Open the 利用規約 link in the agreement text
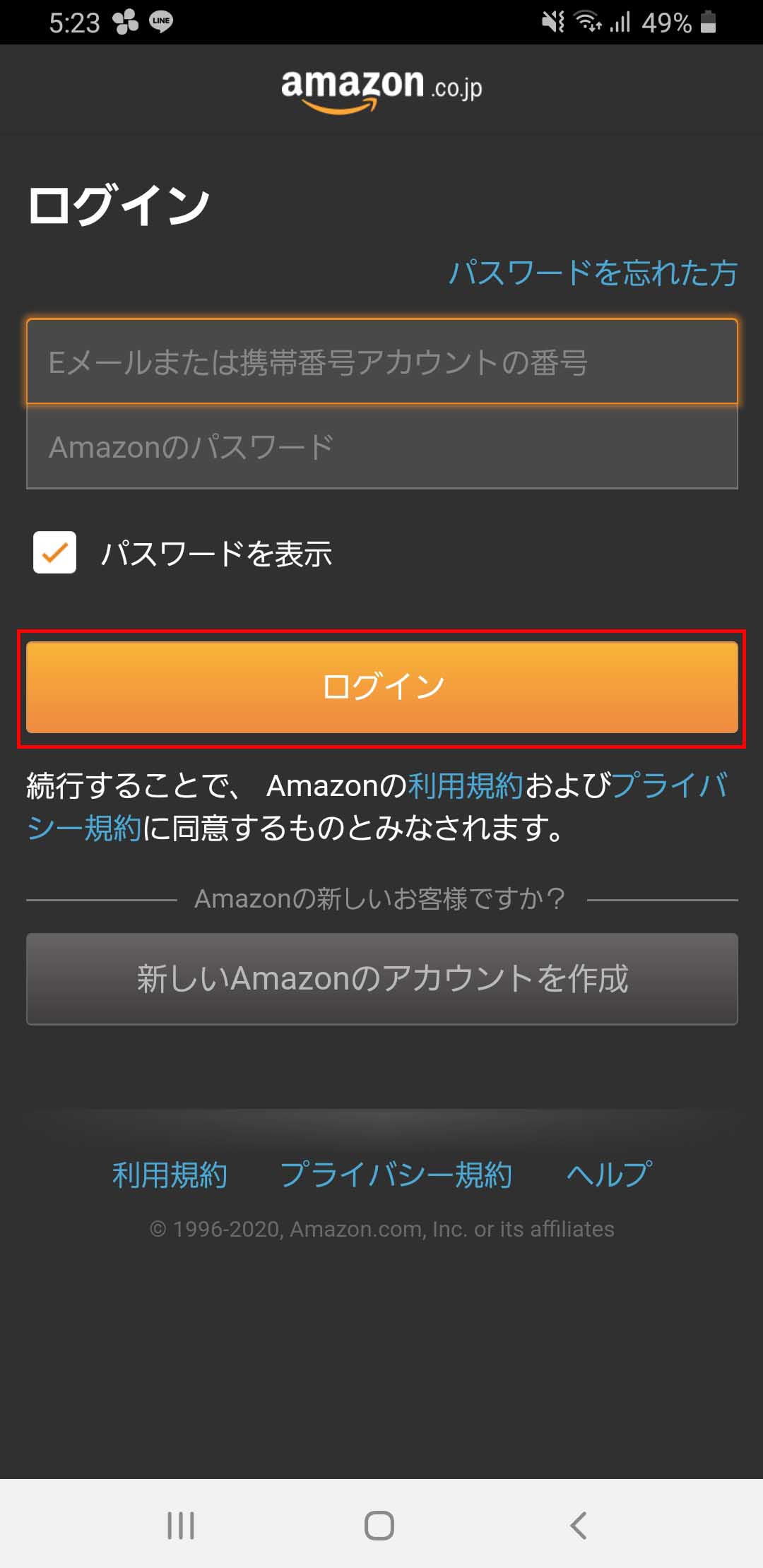 point(465,785)
